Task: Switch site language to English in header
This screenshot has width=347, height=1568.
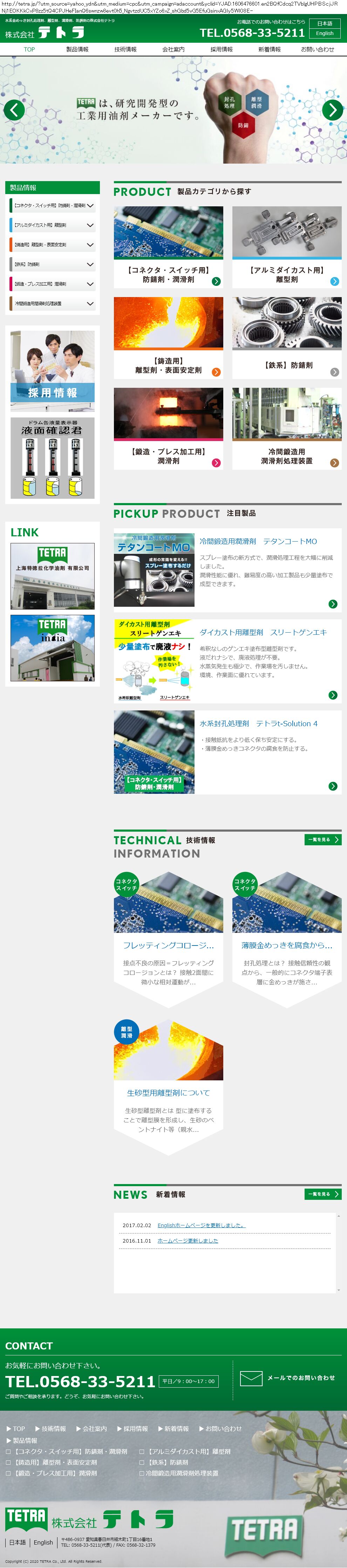Action: [x=325, y=33]
